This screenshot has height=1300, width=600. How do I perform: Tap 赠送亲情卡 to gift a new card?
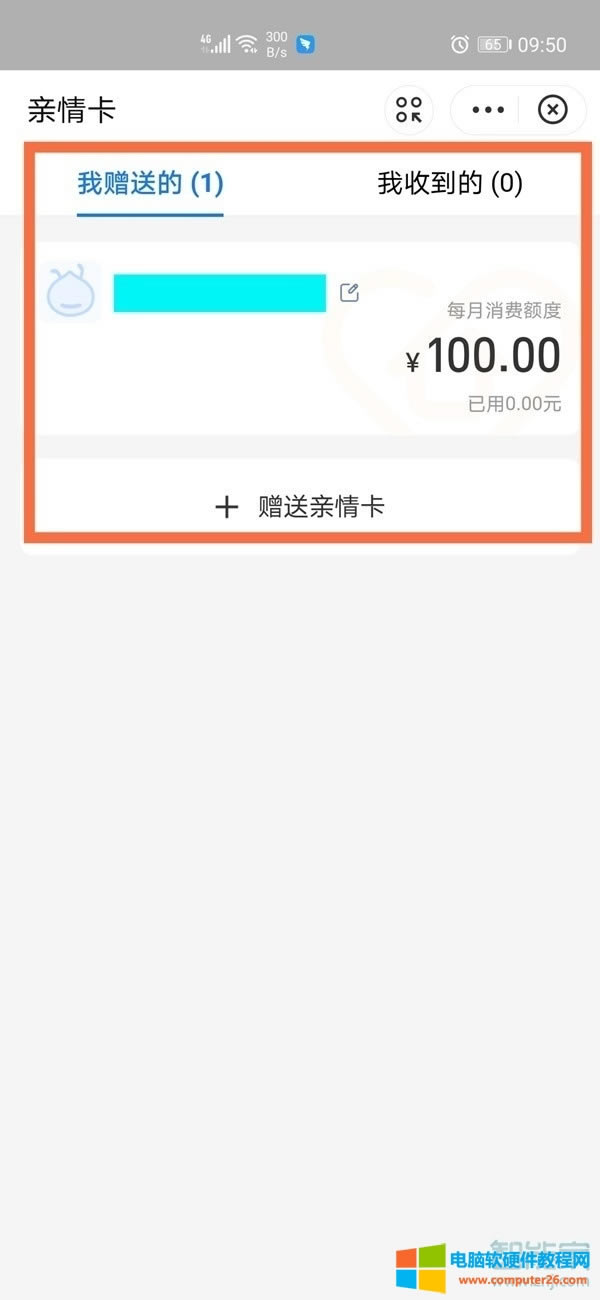click(300, 507)
